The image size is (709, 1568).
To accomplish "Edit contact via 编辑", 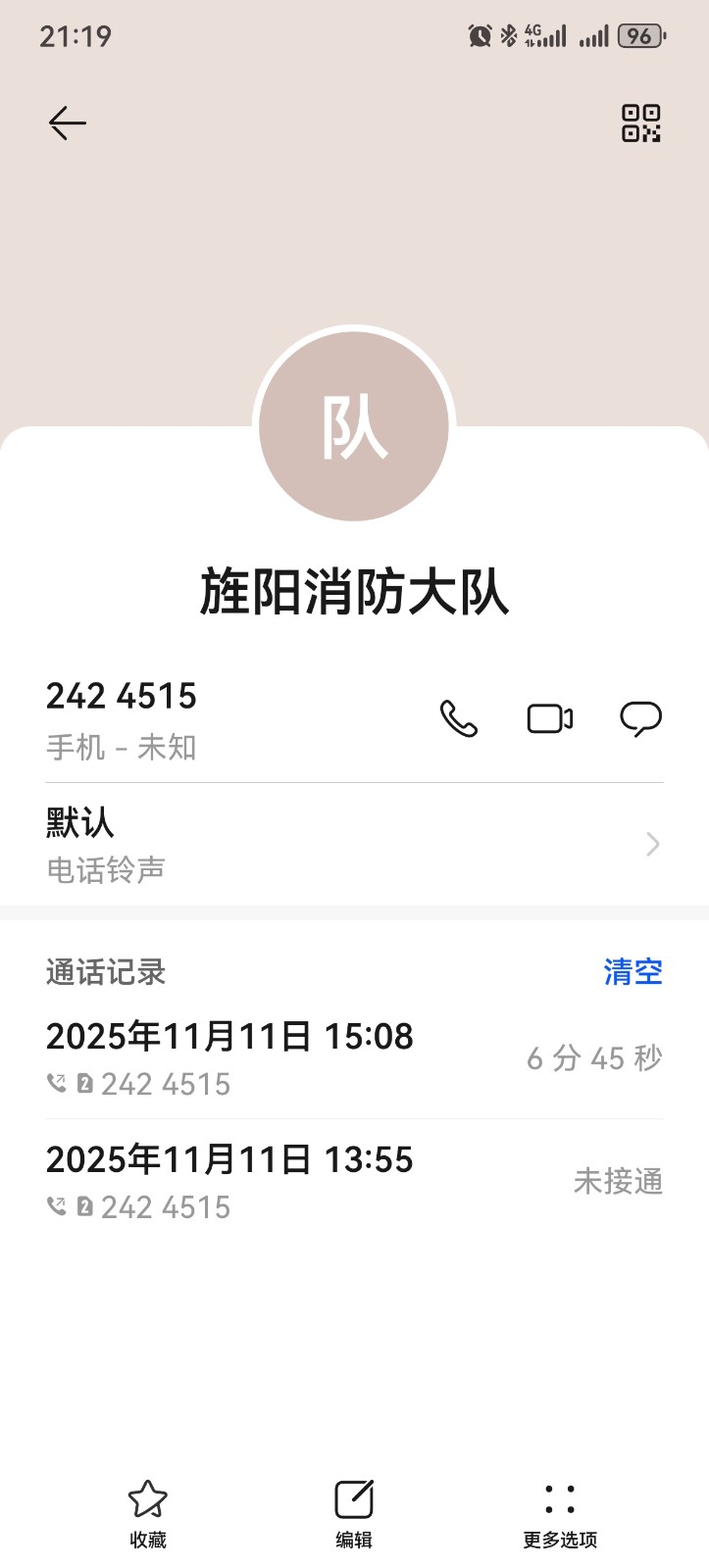I will tap(354, 1513).
